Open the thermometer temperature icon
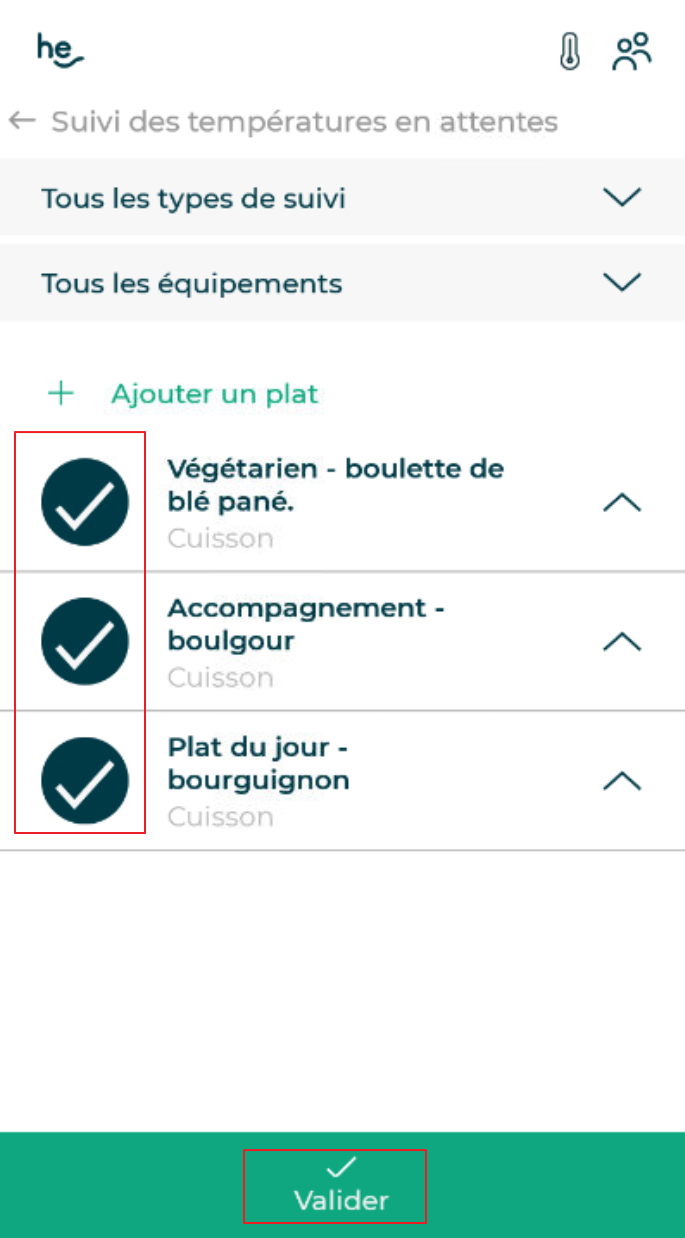 [x=570, y=52]
